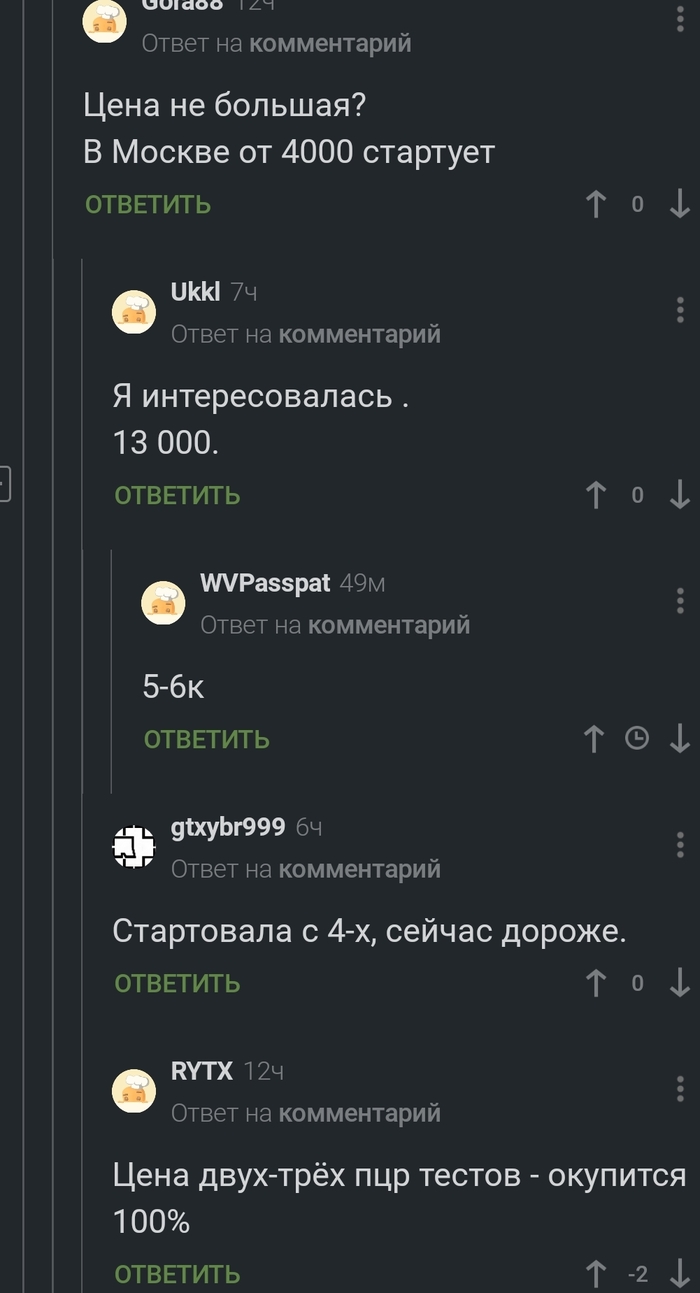This screenshot has height=1293, width=700.
Task: Open overflow menu on WVPasspat's comment
Action: pos(680,600)
